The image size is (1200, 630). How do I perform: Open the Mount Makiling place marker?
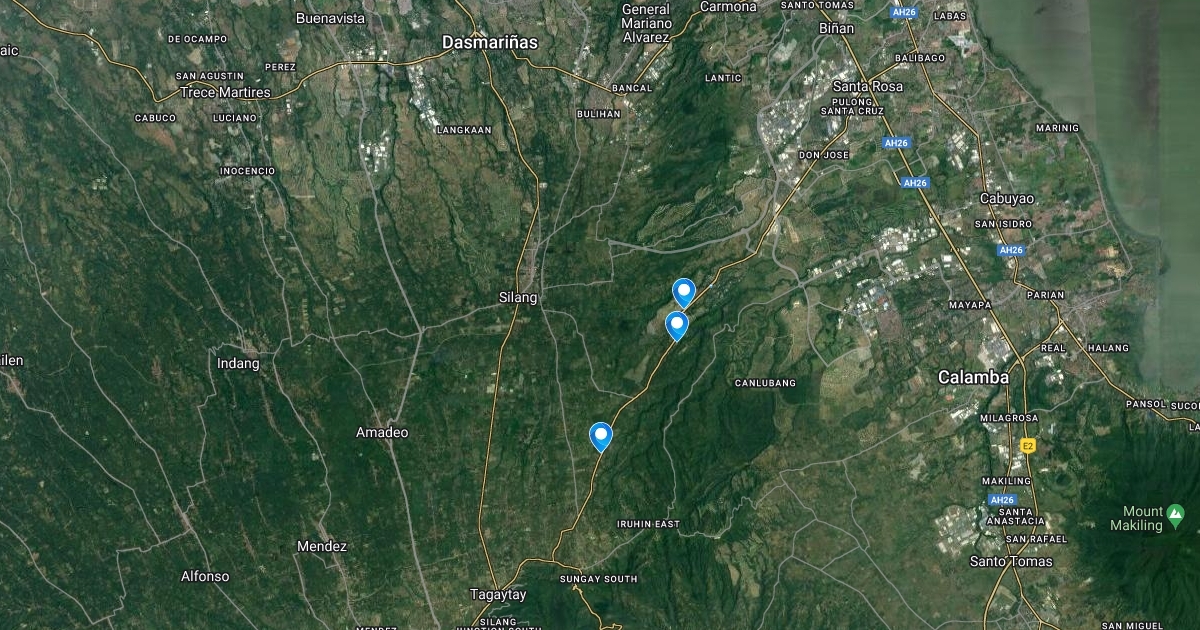(x=1176, y=517)
